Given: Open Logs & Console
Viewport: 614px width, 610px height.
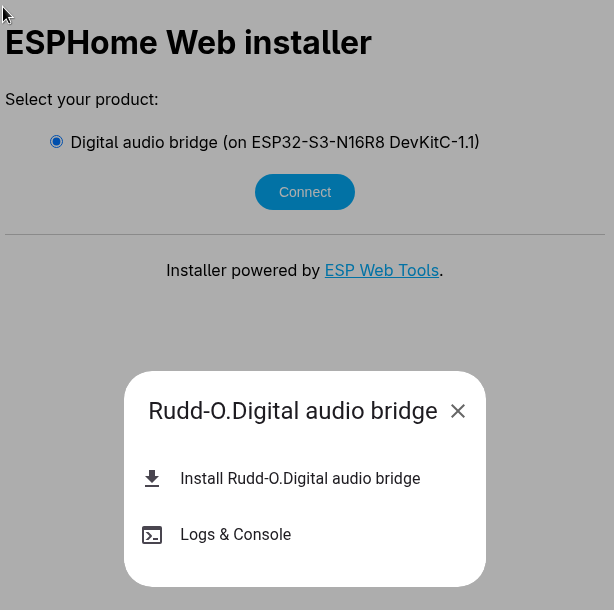Looking at the screenshot, I should [x=235, y=535].
